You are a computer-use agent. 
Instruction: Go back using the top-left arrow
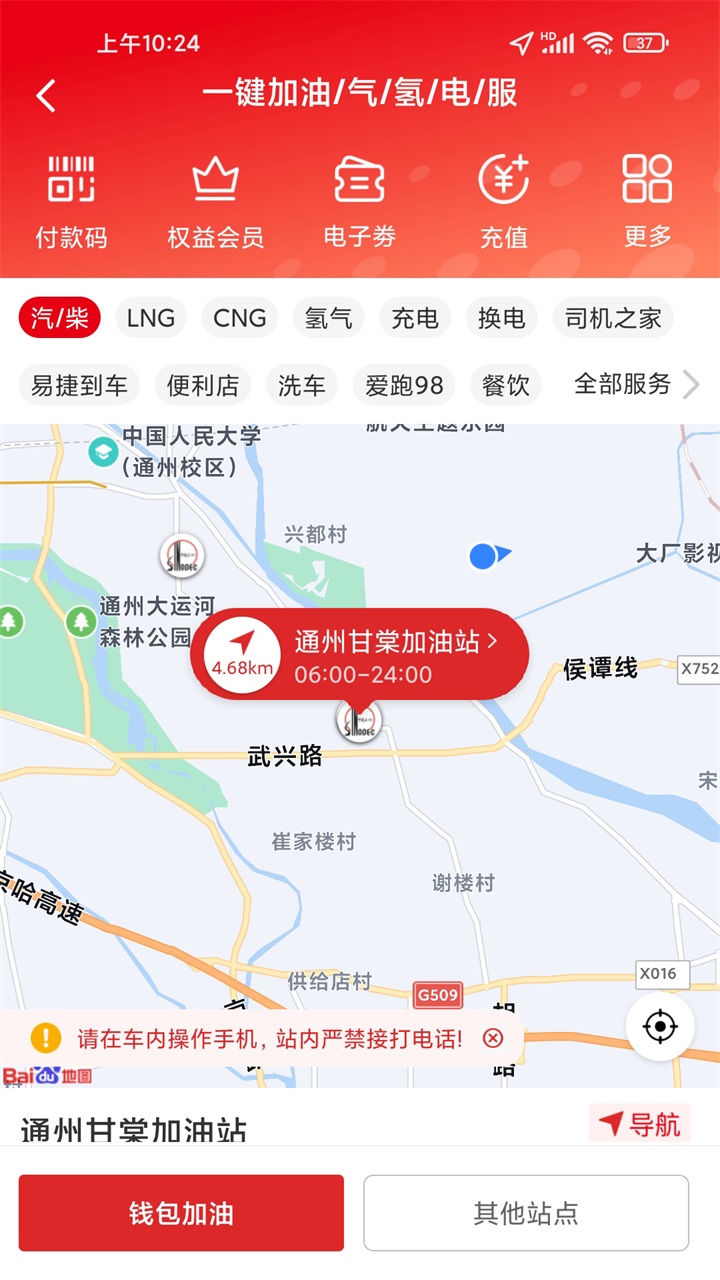point(46,95)
